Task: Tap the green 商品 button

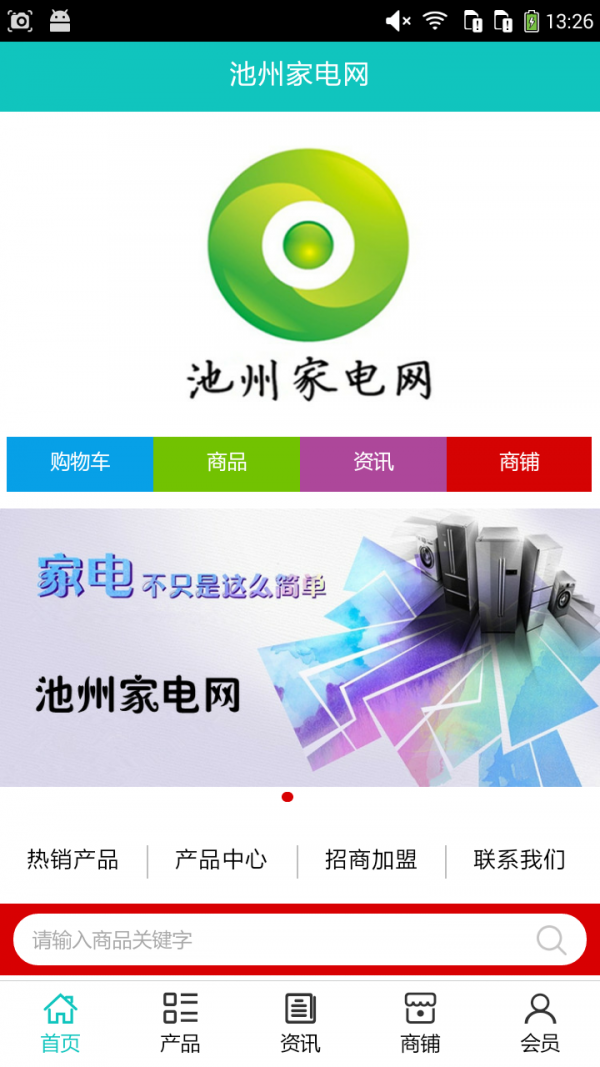Action: 227,463
